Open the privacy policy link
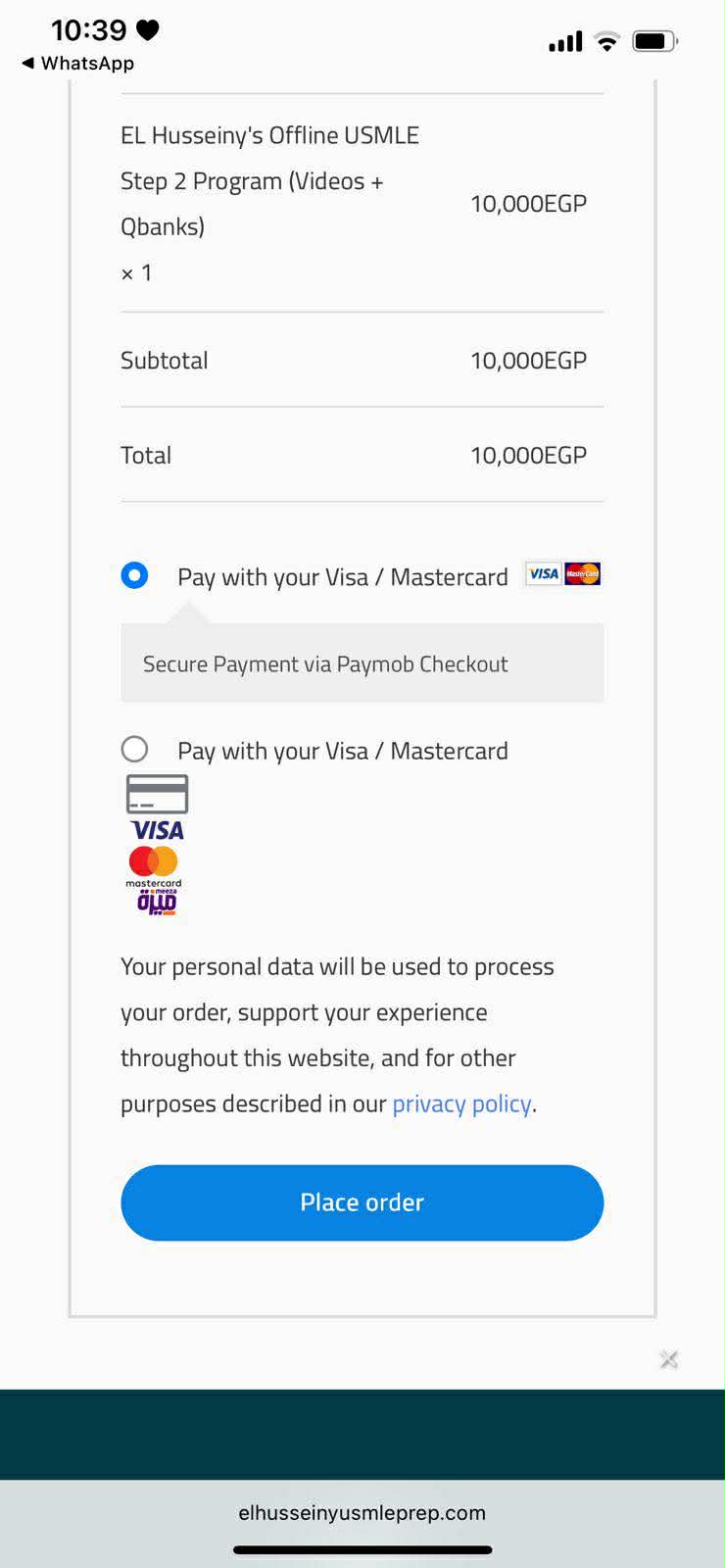This screenshot has height=1568, width=725. tap(461, 1103)
